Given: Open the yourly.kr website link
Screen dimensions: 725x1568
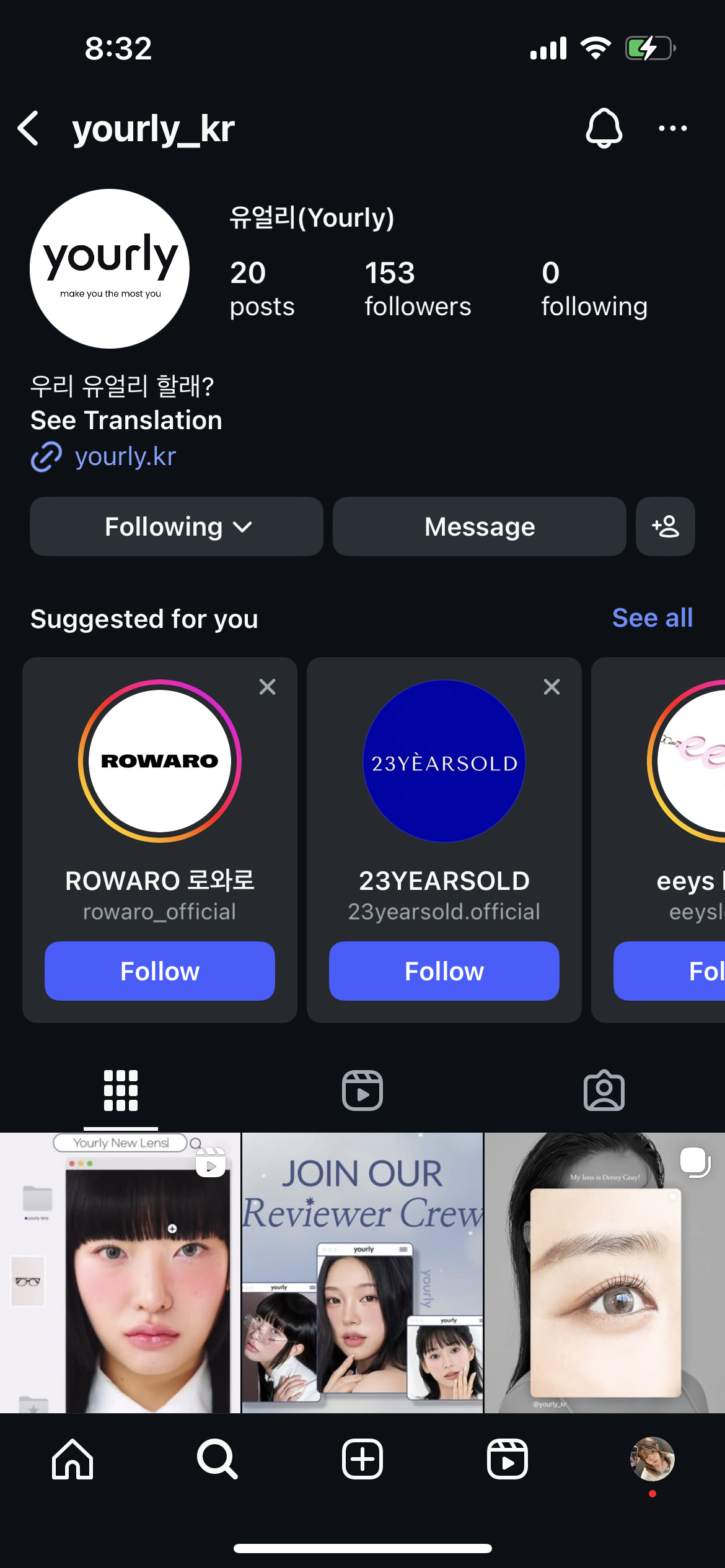Looking at the screenshot, I should (x=125, y=457).
